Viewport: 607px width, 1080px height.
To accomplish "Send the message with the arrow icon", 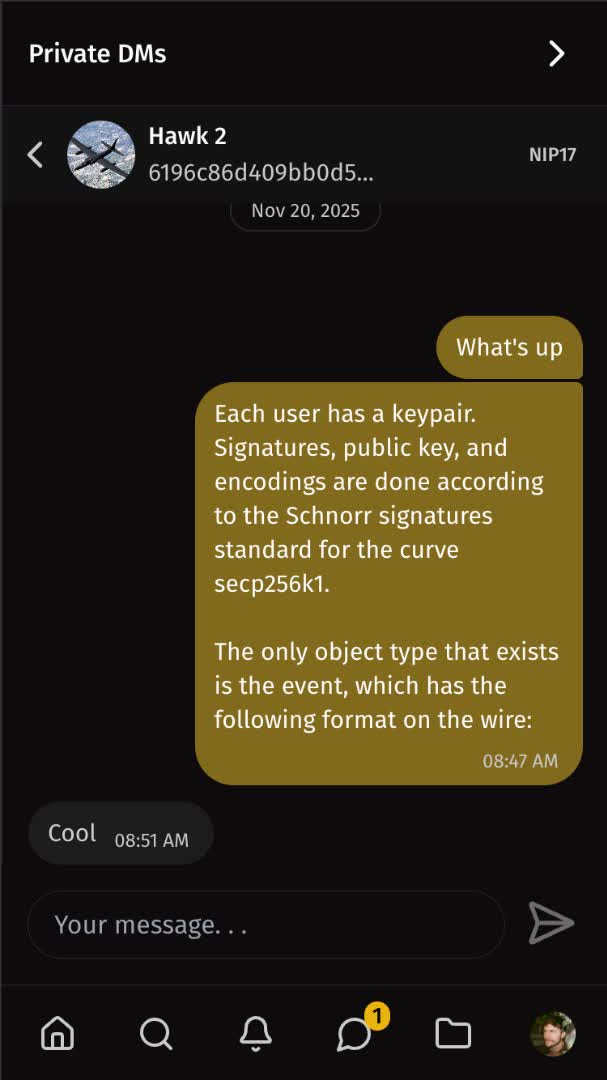I will pyautogui.click(x=551, y=923).
